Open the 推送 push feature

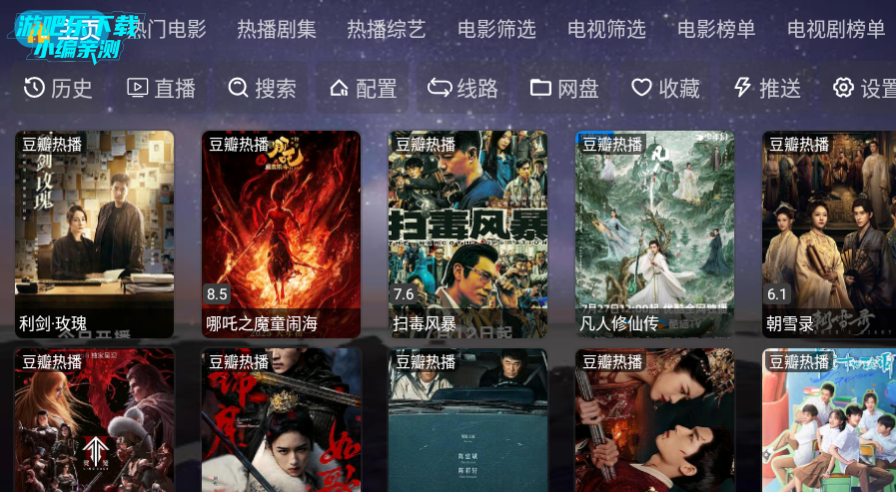767,89
